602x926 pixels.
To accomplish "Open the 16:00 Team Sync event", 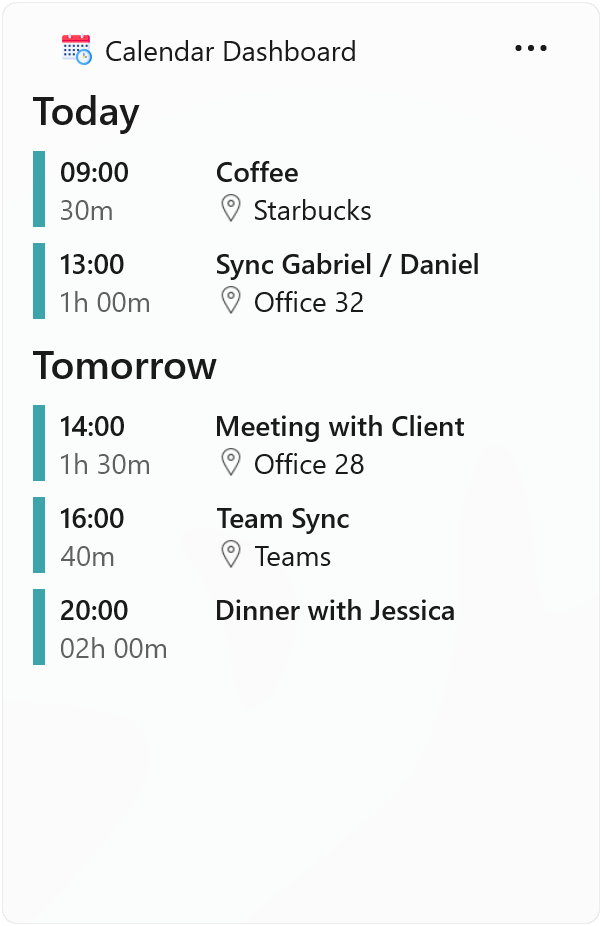I will click(x=283, y=519).
